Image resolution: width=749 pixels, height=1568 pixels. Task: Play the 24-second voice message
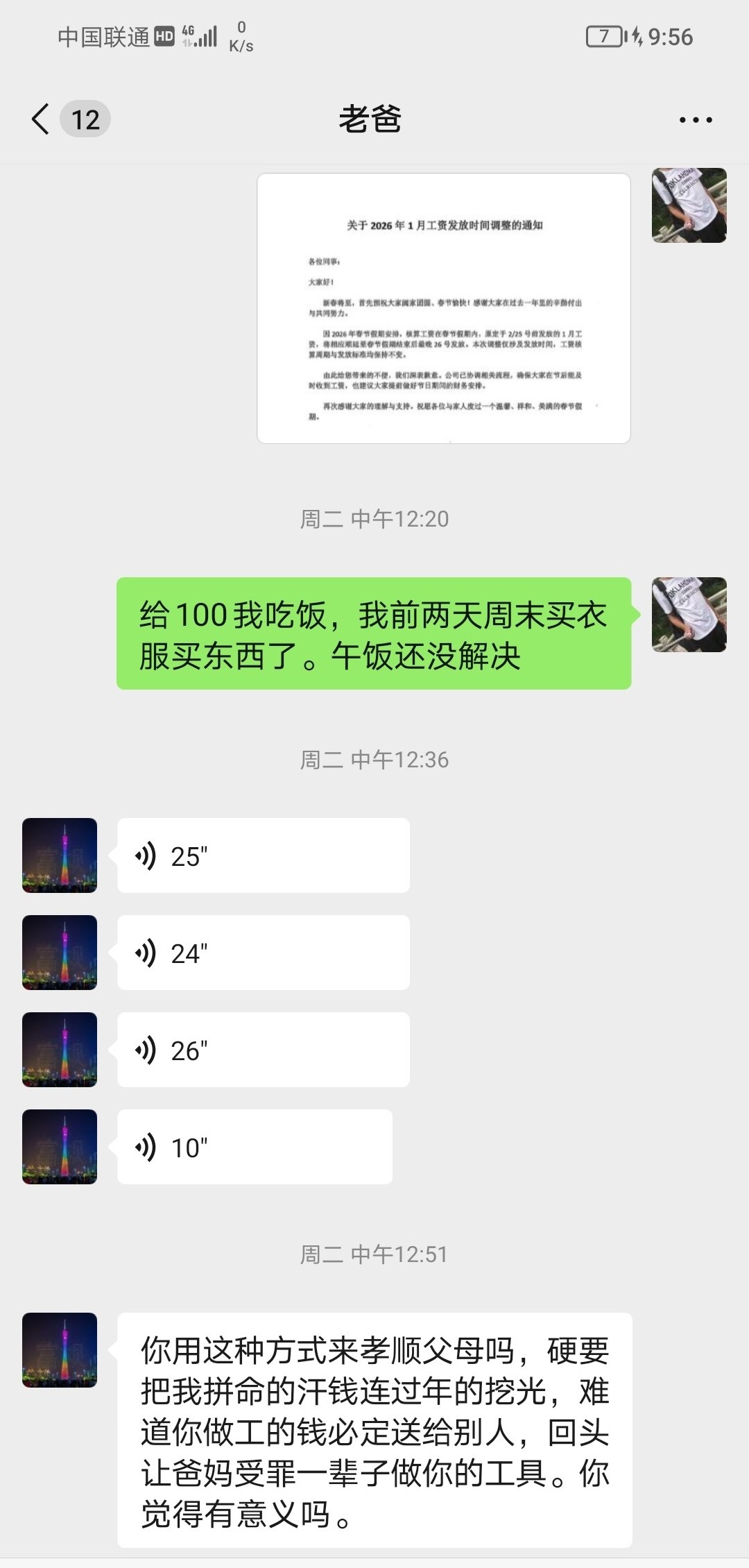(263, 953)
